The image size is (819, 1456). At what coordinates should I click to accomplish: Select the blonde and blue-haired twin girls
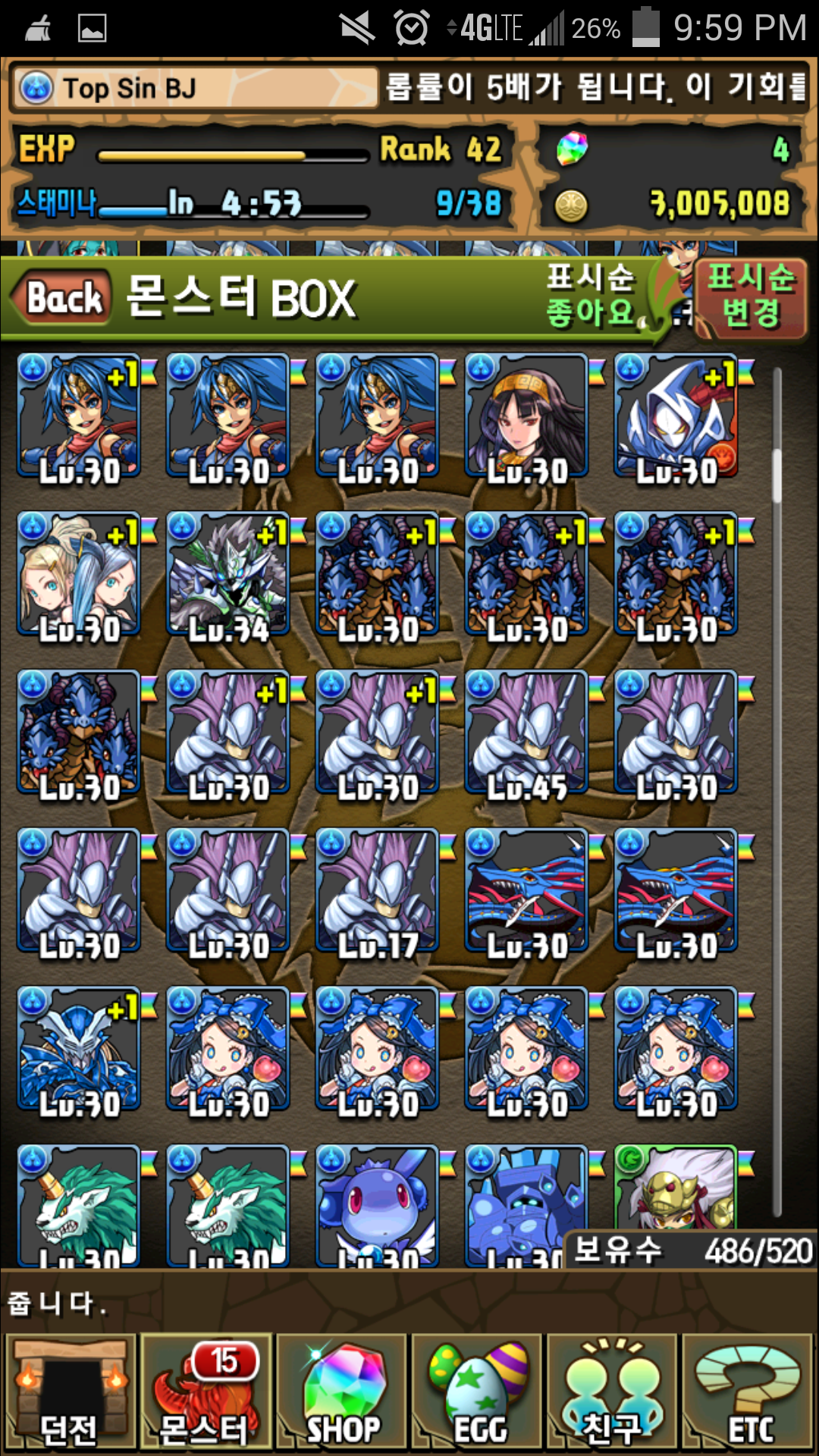(79, 575)
